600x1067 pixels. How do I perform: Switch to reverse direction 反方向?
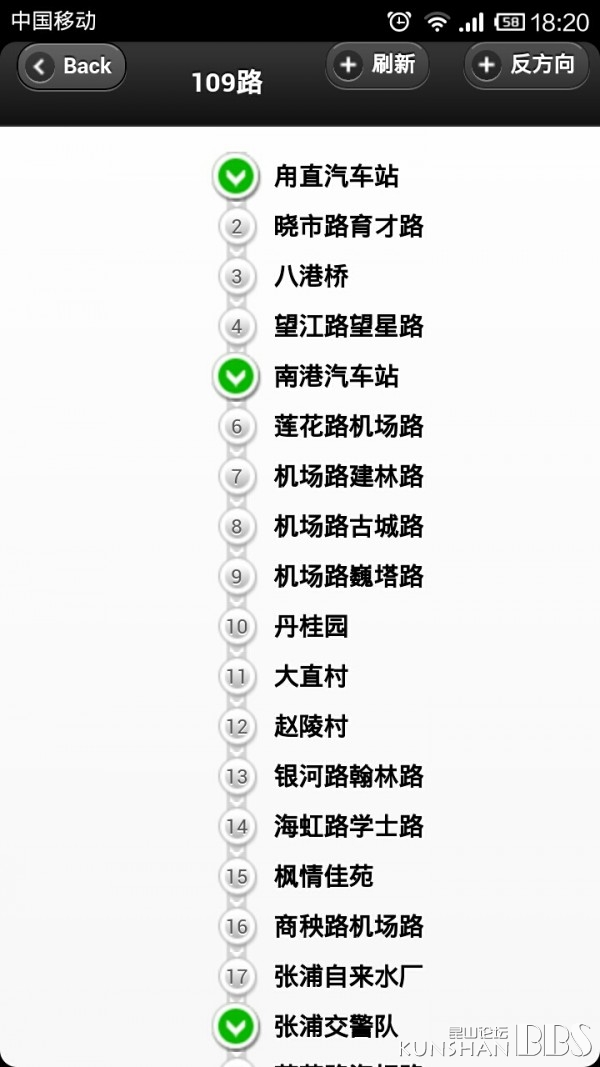click(x=526, y=65)
